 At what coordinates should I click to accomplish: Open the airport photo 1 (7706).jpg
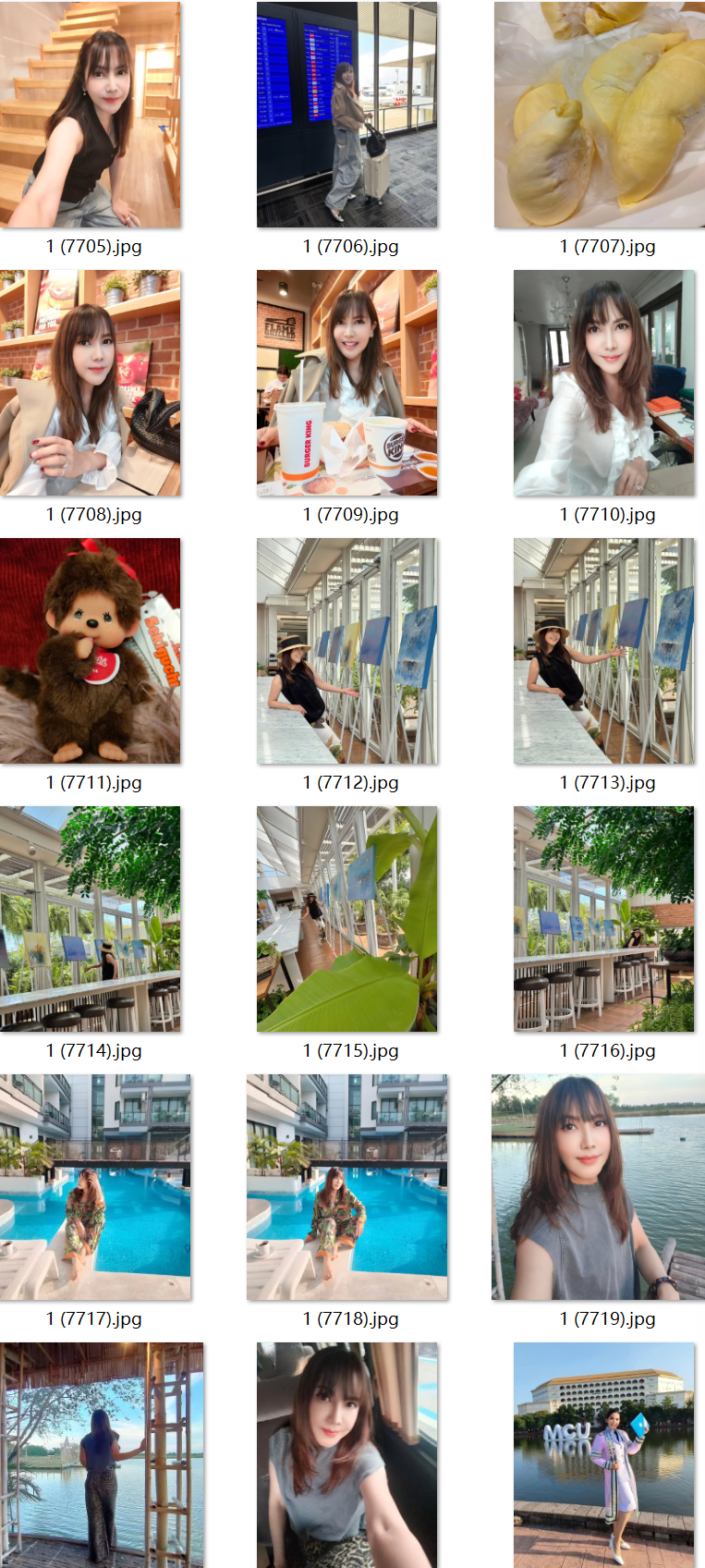(347, 115)
